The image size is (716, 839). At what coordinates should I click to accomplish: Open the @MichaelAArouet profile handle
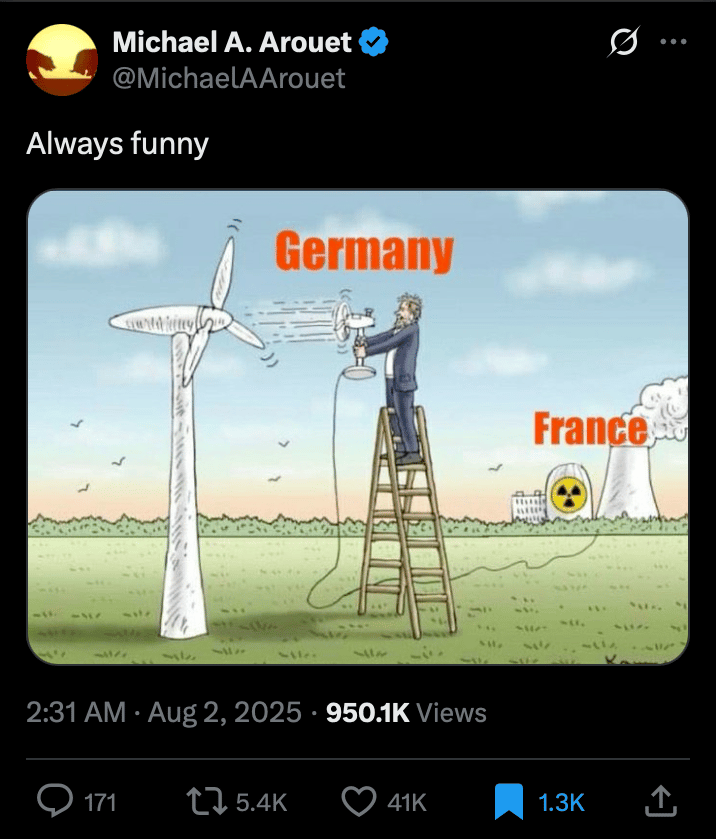[229, 78]
